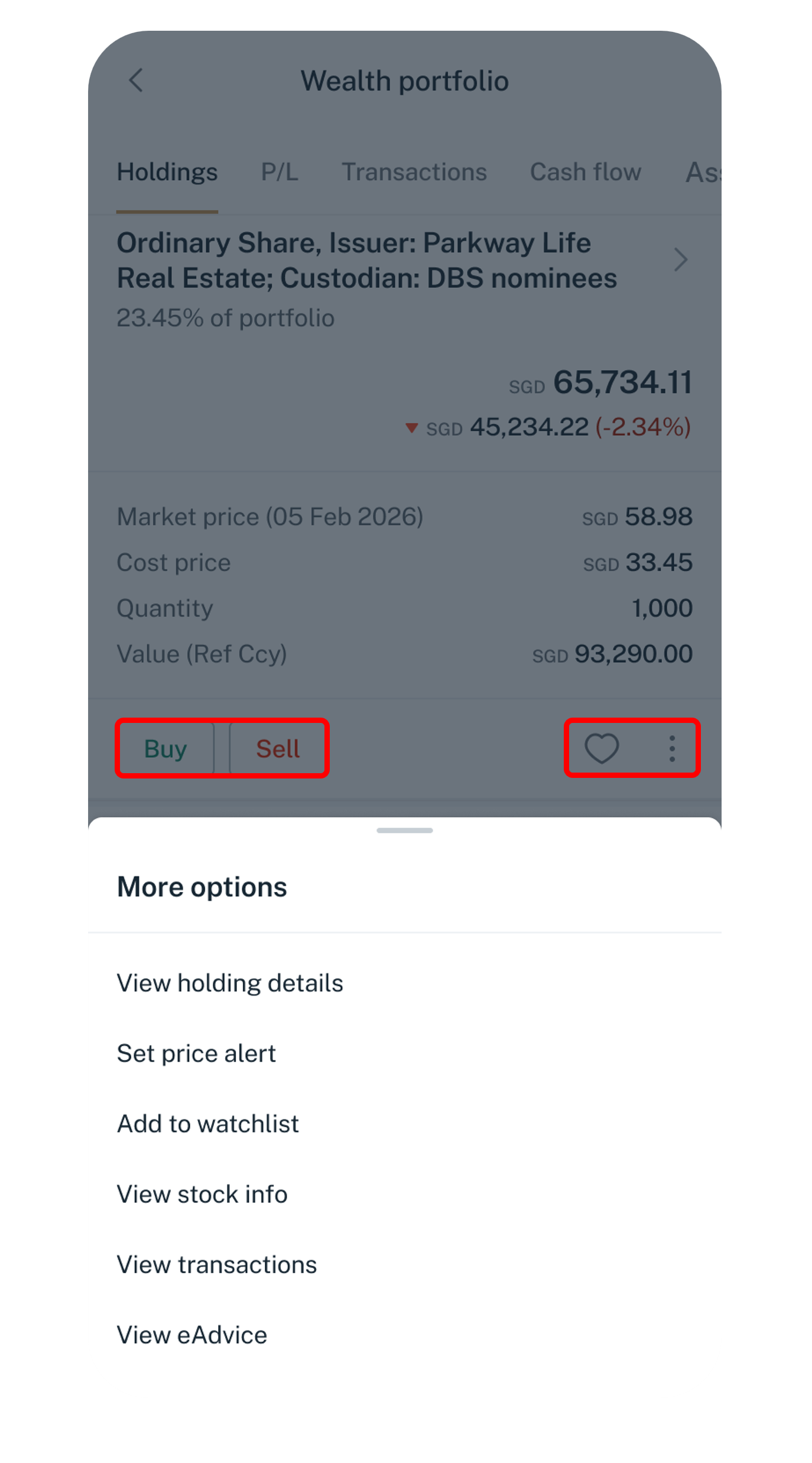Screen dimensions: 812x1463
Task: Tap the Buy button
Action: pos(165,749)
